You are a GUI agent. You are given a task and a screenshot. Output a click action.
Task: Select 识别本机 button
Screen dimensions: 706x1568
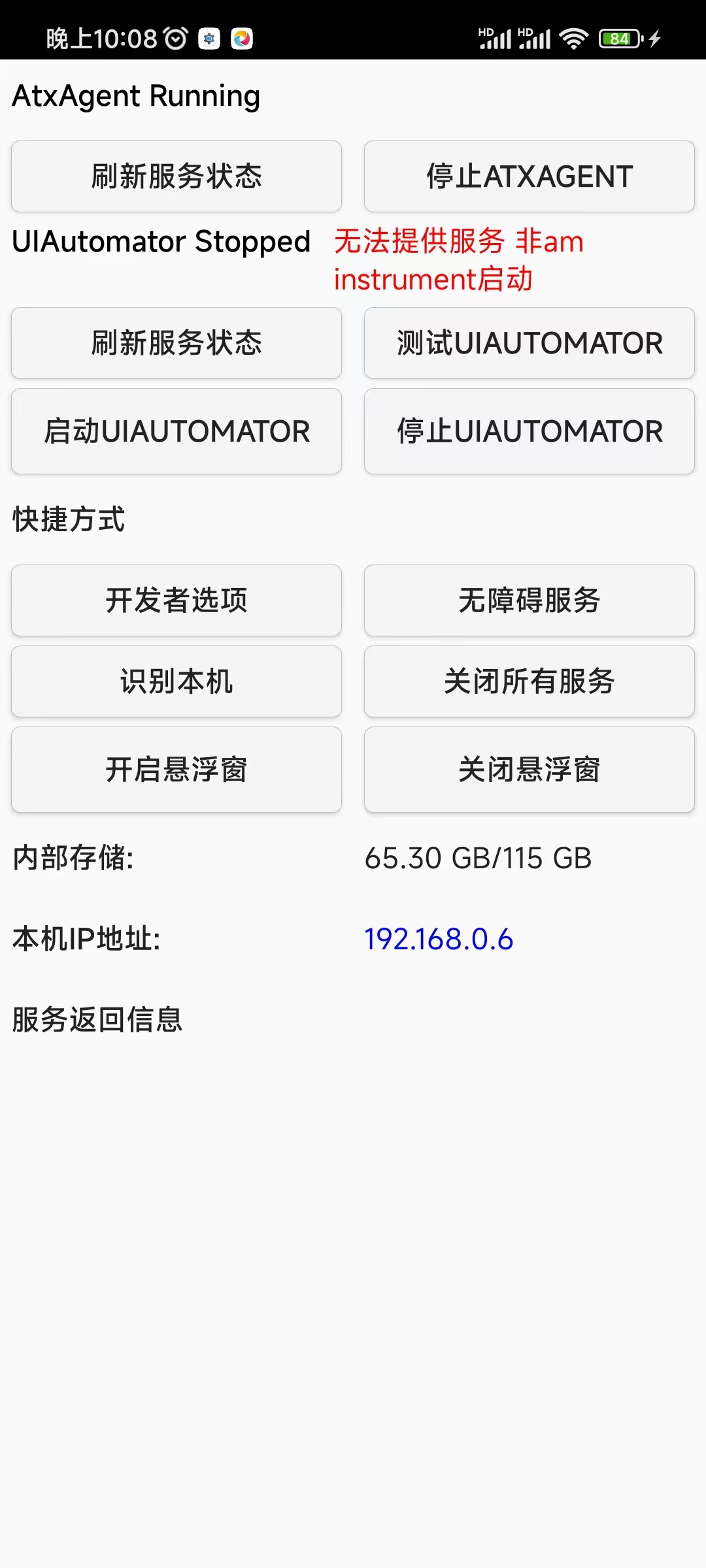176,681
